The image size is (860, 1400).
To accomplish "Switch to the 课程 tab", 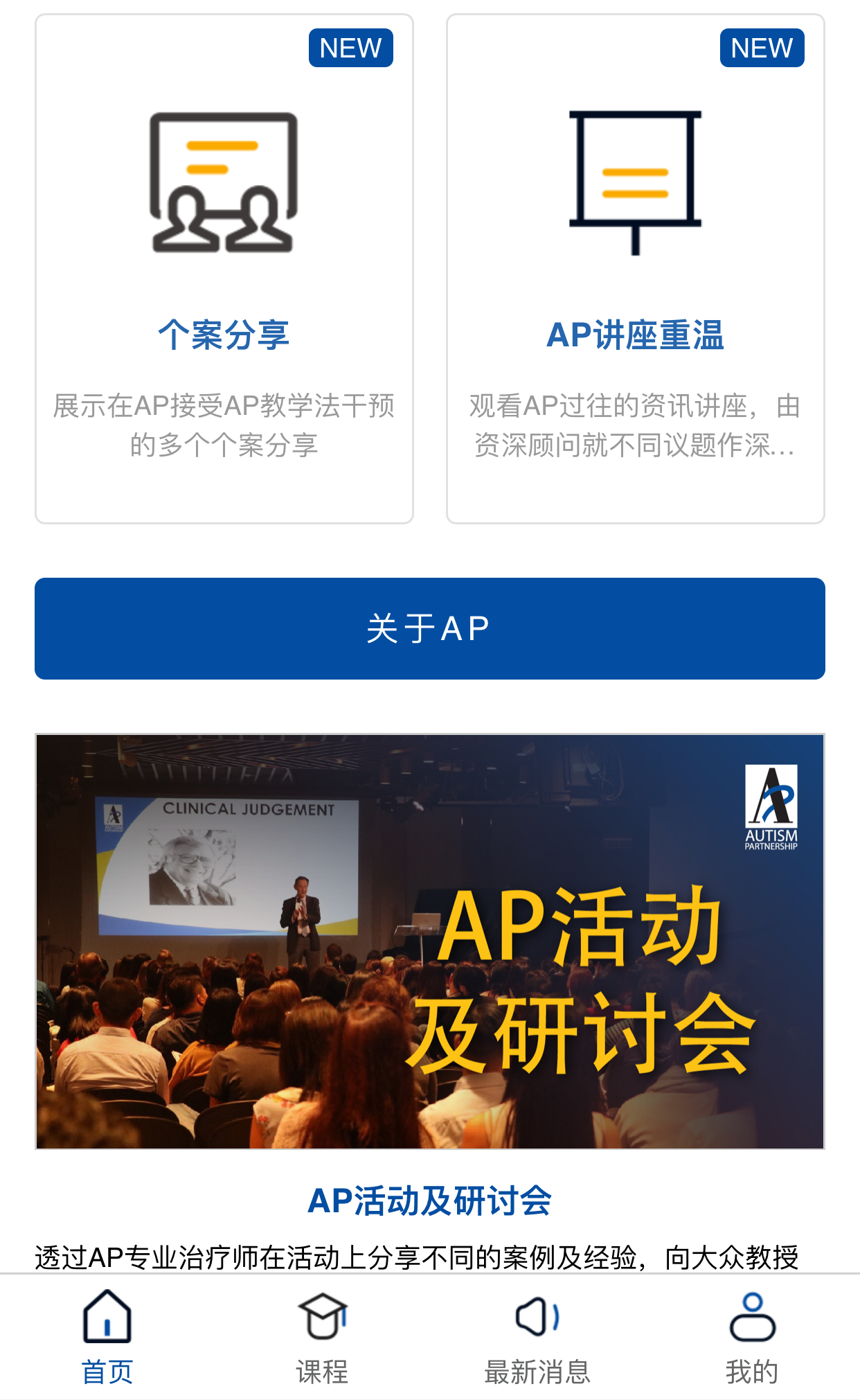I will [322, 1337].
